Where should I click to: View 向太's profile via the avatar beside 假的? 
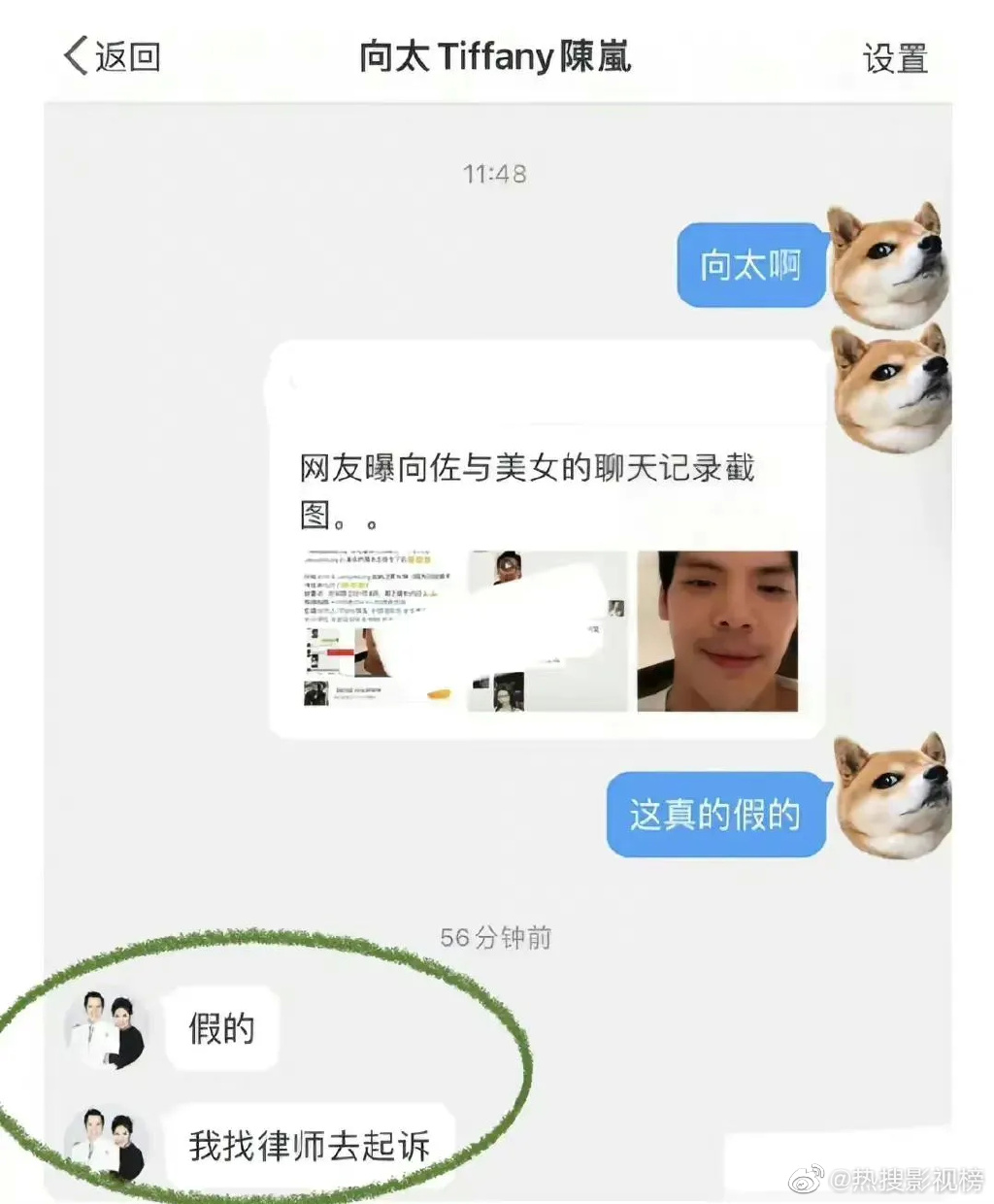[106, 1028]
